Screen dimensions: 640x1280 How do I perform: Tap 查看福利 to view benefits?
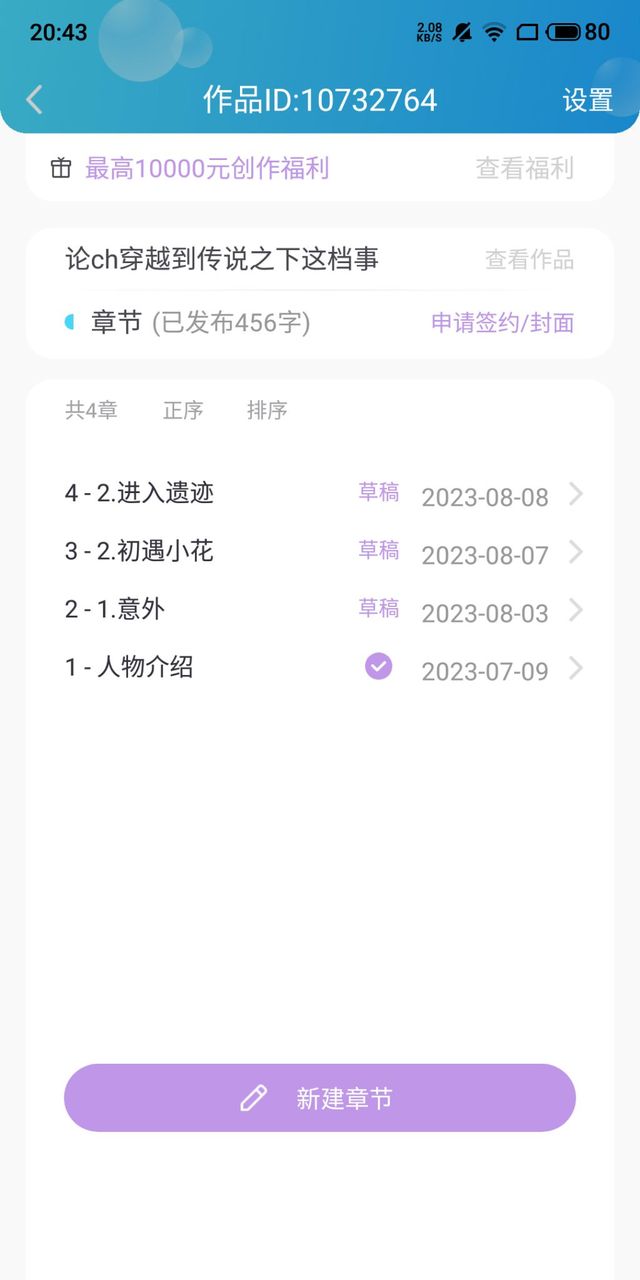tap(525, 168)
